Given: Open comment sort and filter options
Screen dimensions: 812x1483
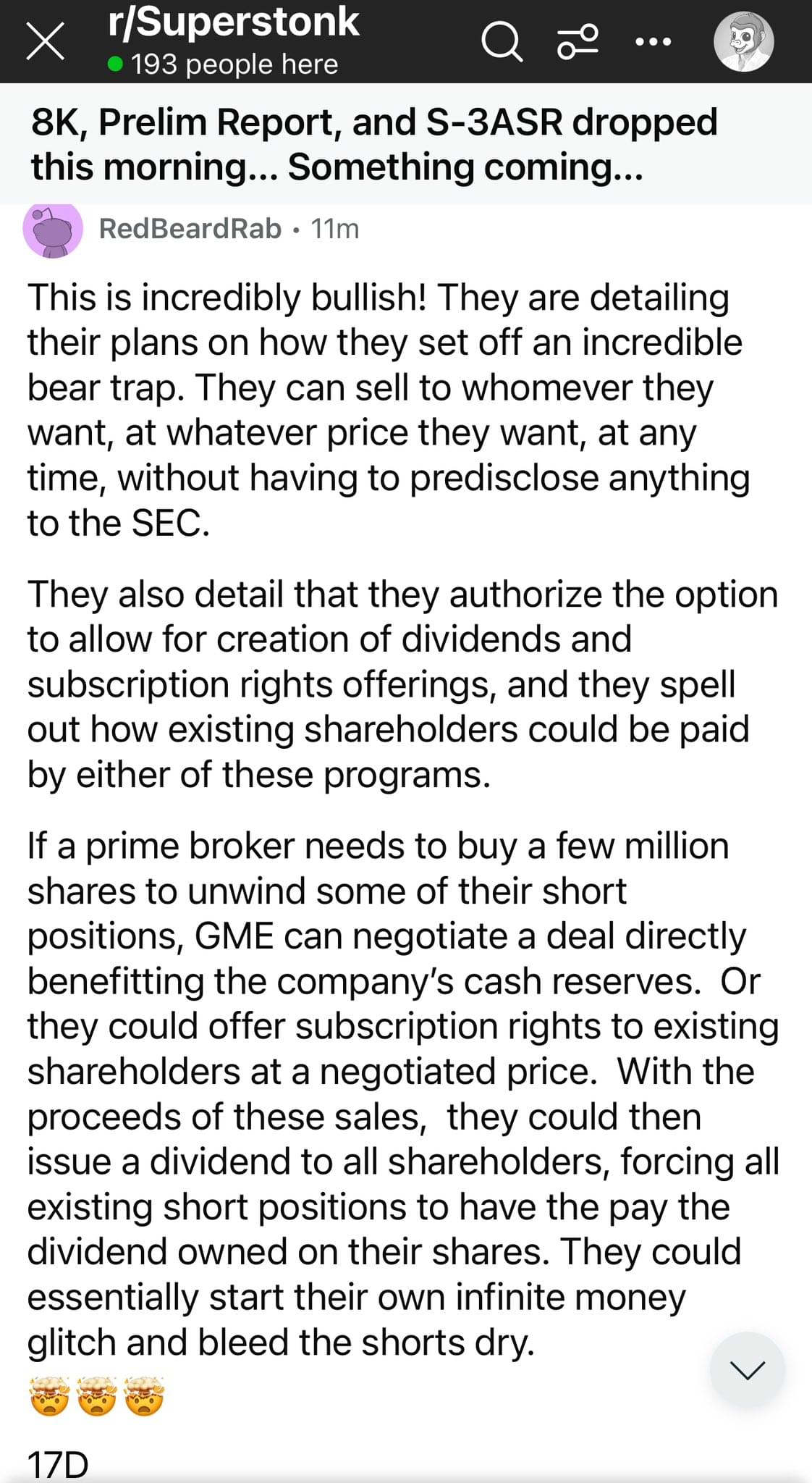Looking at the screenshot, I should click(x=578, y=41).
